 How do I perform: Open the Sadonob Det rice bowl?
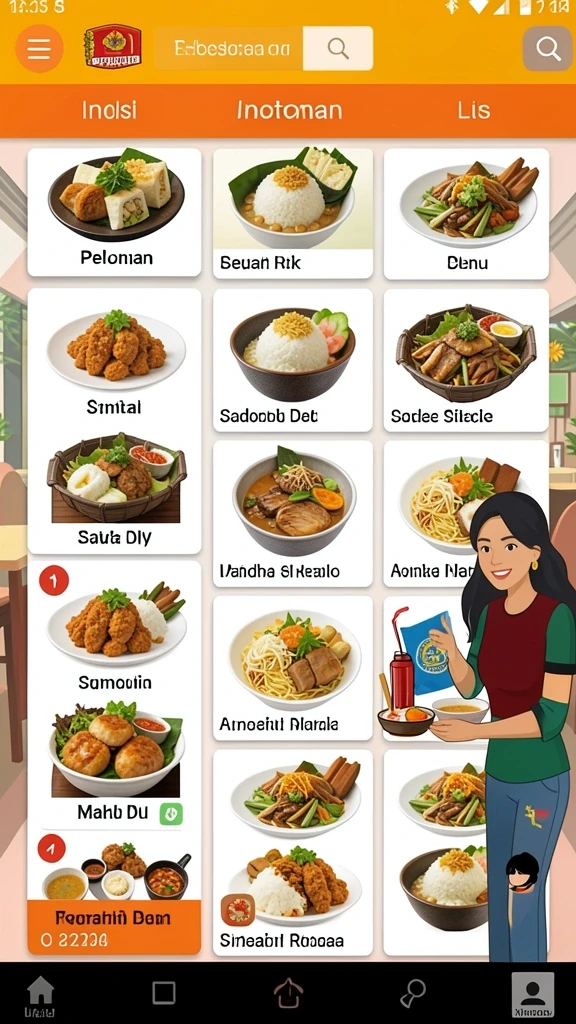click(x=293, y=360)
